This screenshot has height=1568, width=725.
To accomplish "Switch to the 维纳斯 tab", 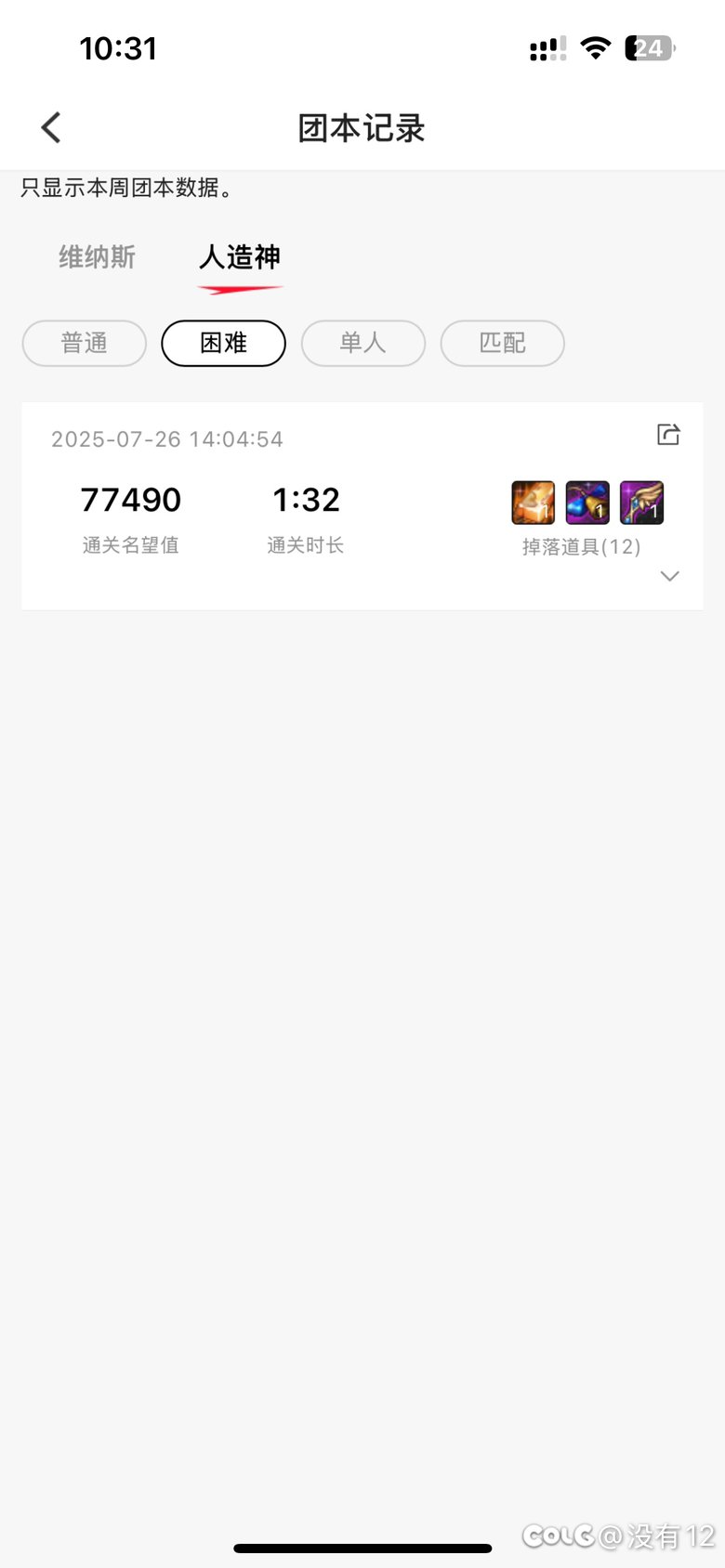I will click(98, 257).
